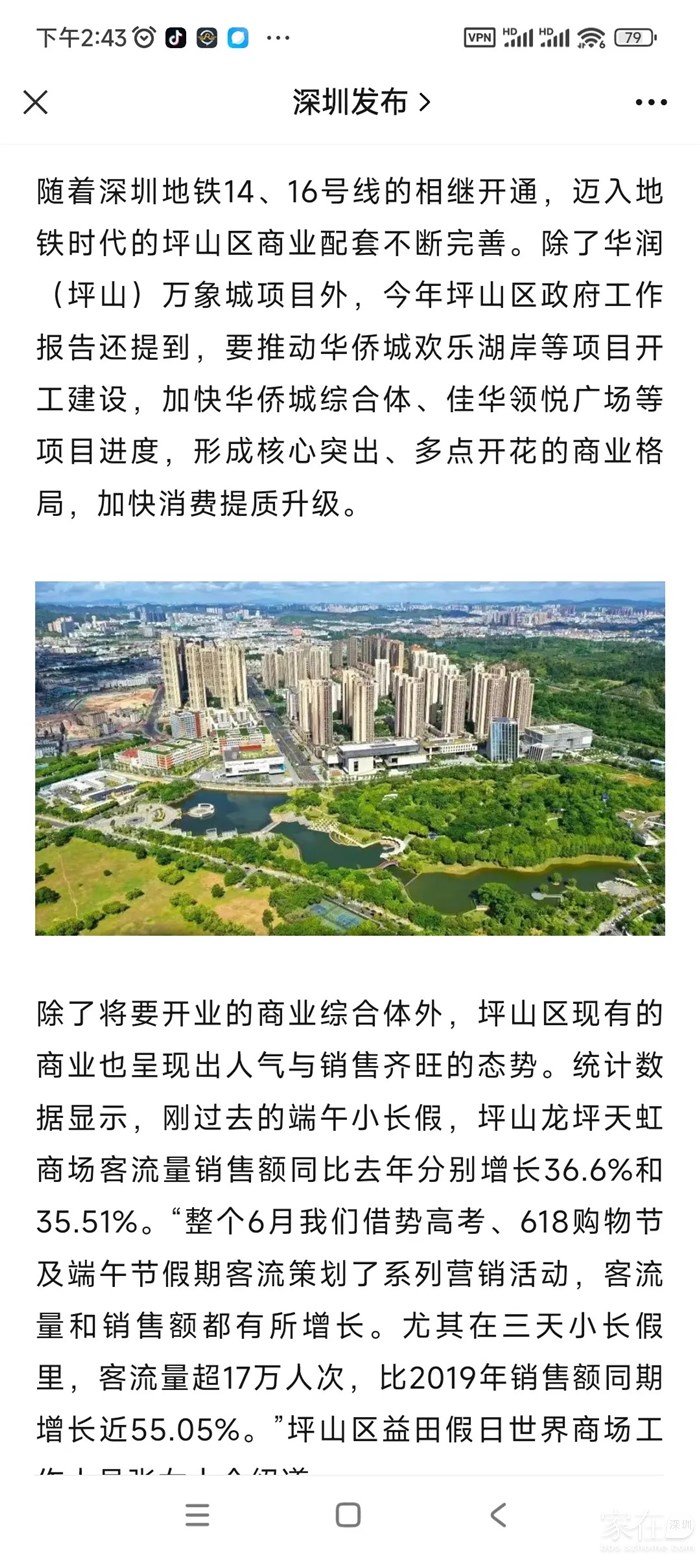
Task: Open the 深圳发布 account page
Action: [360, 102]
